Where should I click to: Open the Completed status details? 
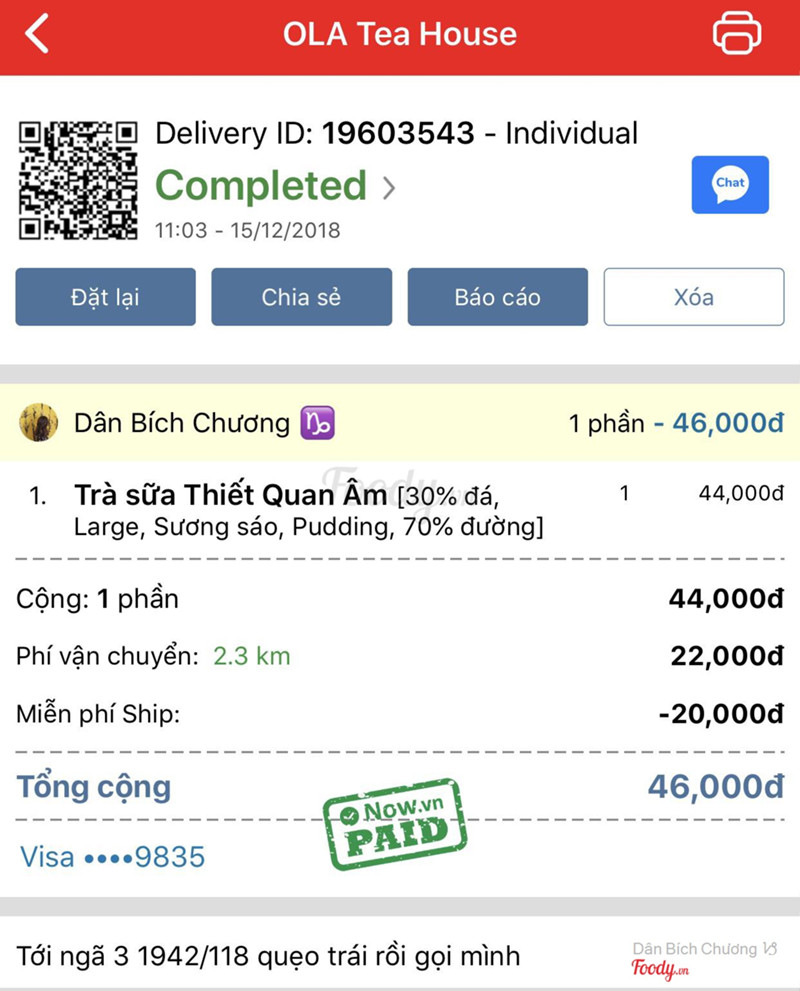coord(275,187)
